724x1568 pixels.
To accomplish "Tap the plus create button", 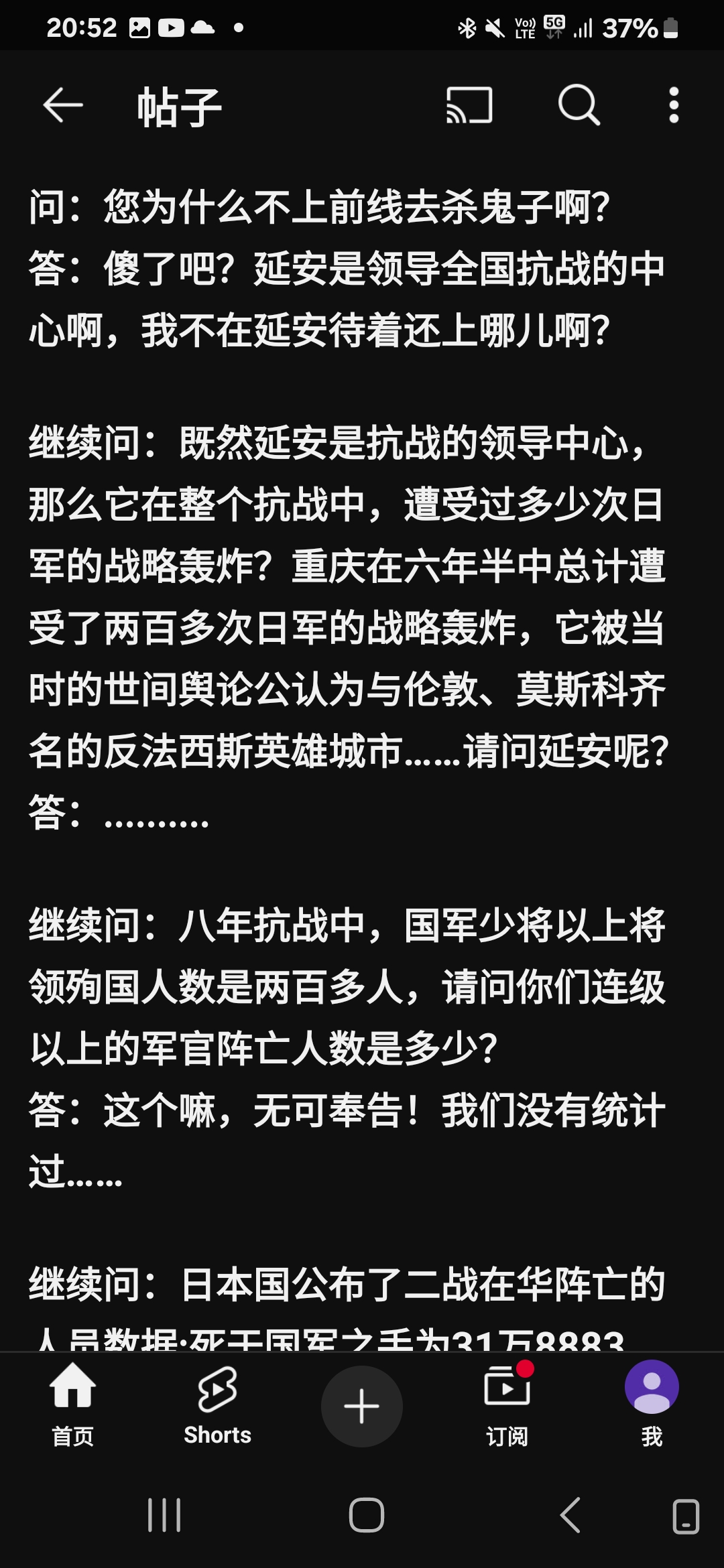I will (x=362, y=1406).
